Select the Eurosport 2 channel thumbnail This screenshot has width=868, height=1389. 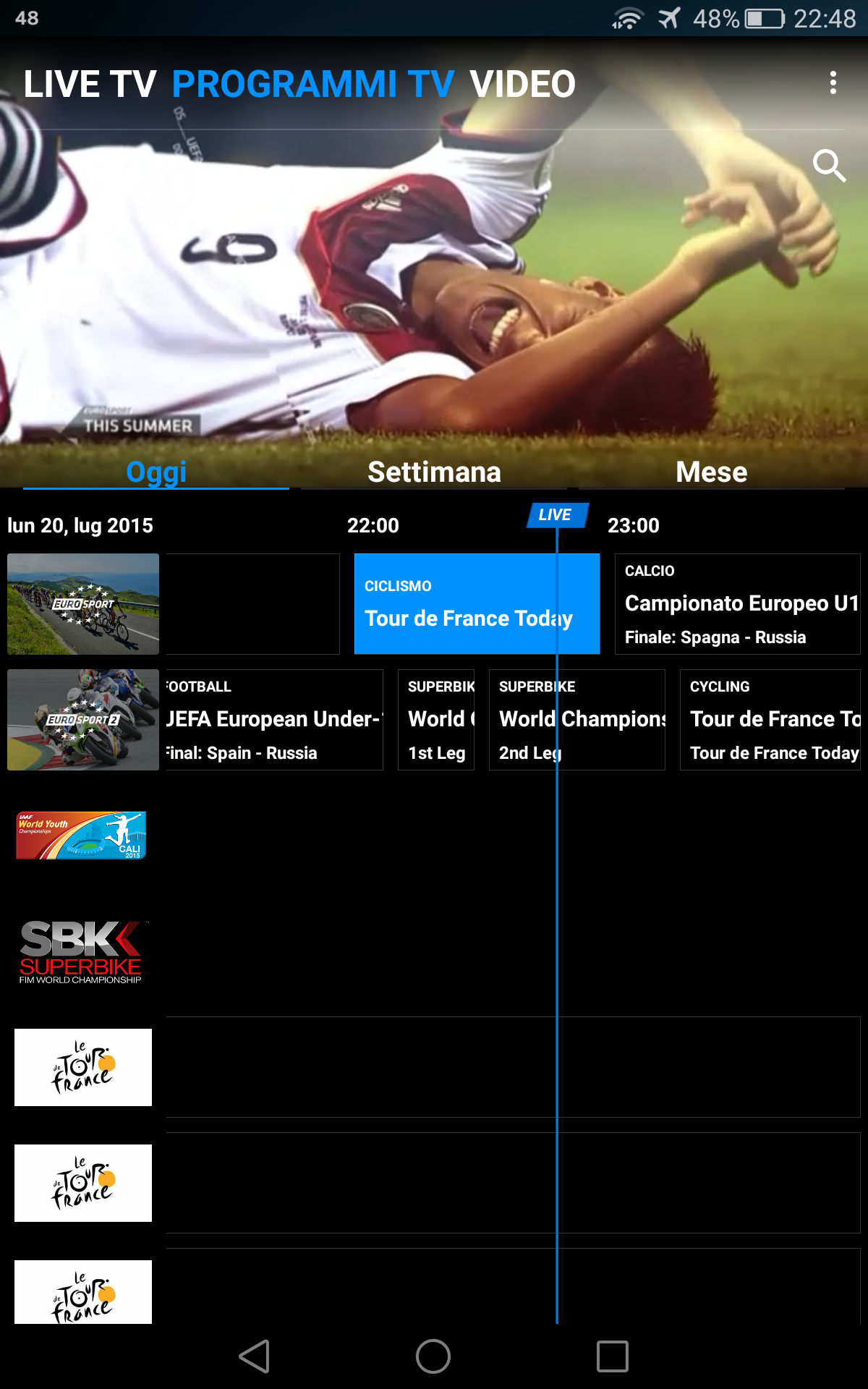pos(83,720)
